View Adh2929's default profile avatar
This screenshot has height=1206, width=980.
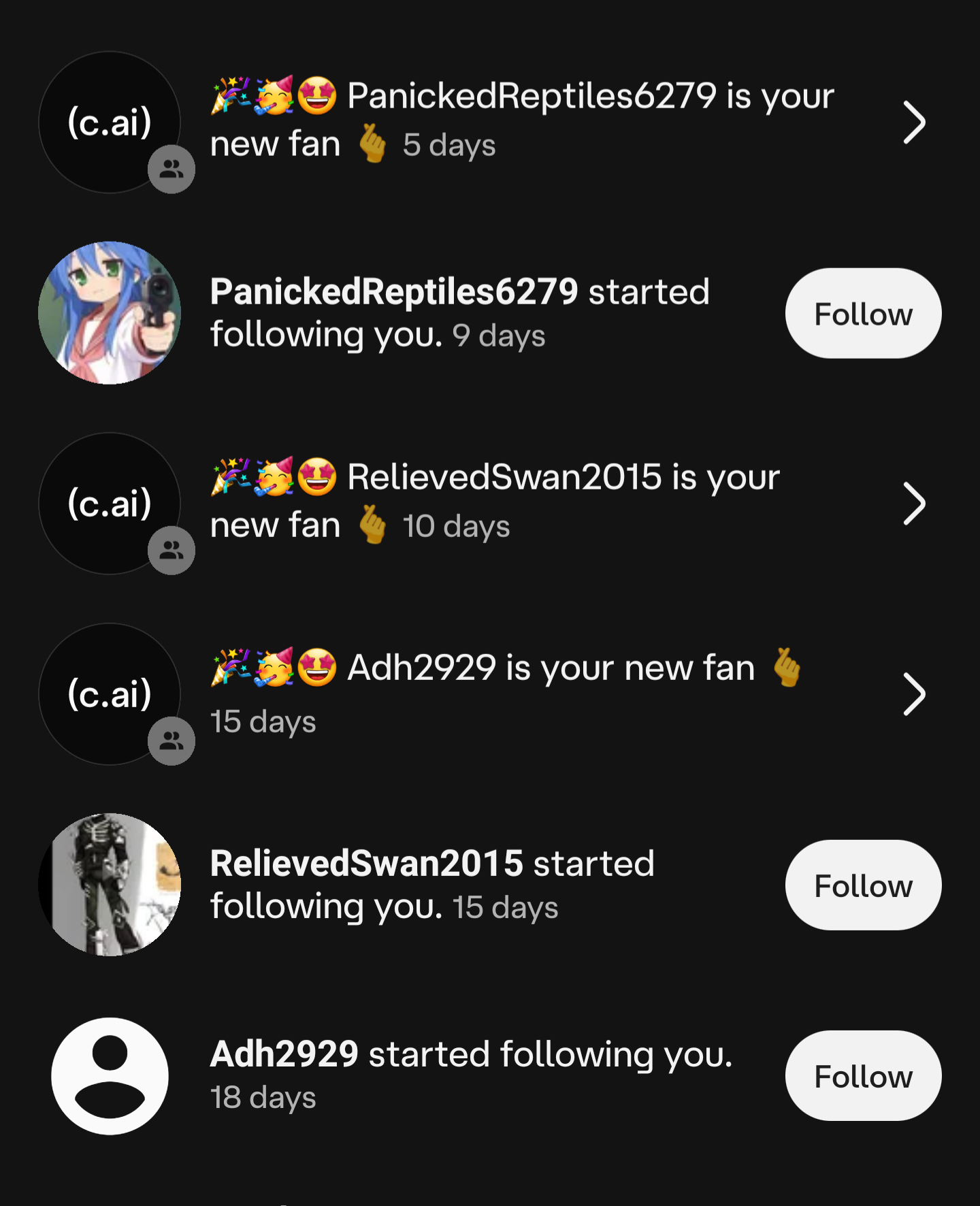(110, 1076)
